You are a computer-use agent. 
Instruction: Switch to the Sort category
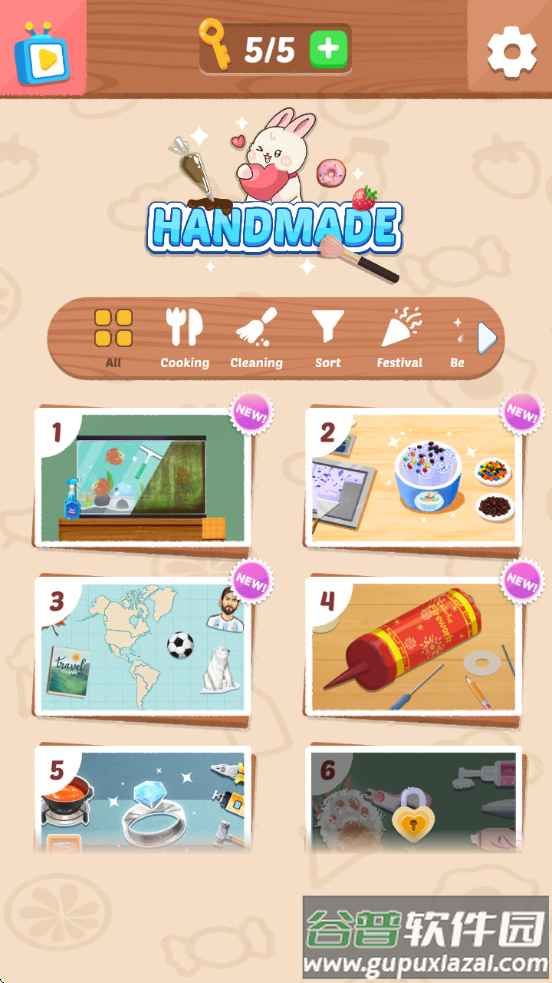(x=328, y=338)
